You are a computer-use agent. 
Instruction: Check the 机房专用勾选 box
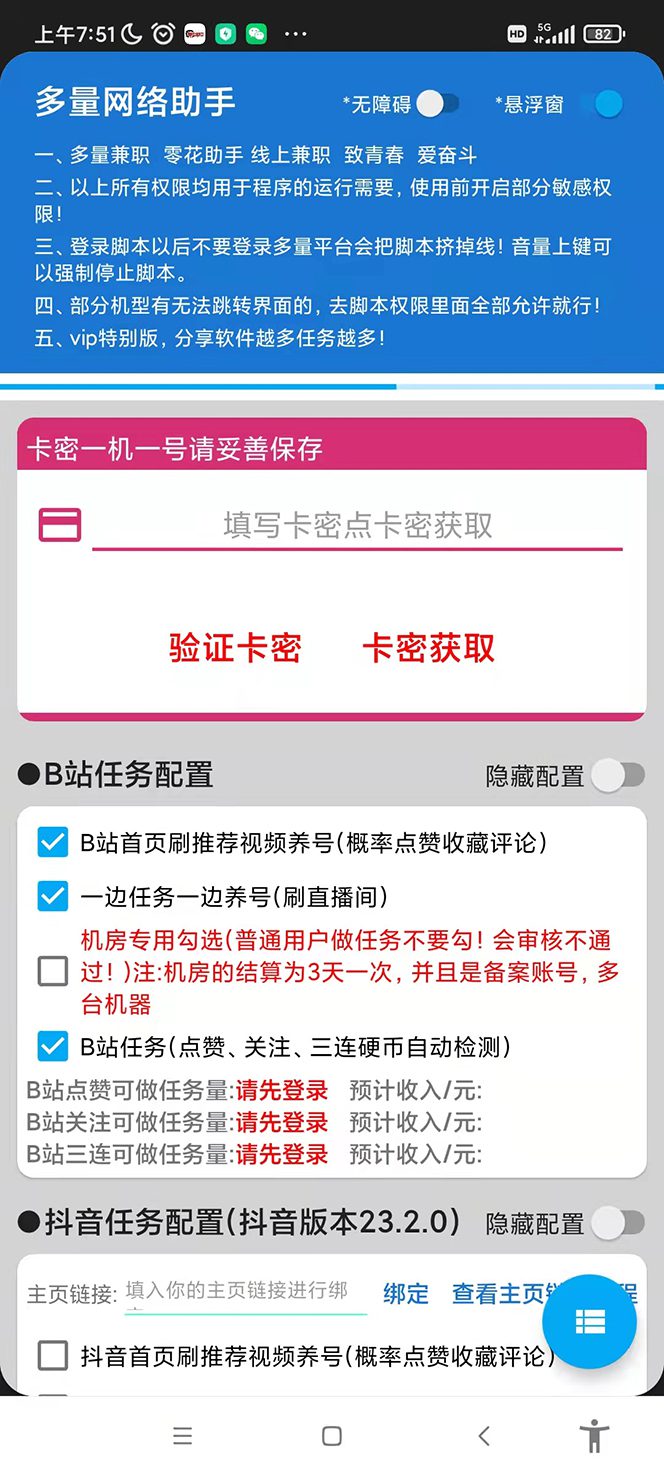[52, 971]
